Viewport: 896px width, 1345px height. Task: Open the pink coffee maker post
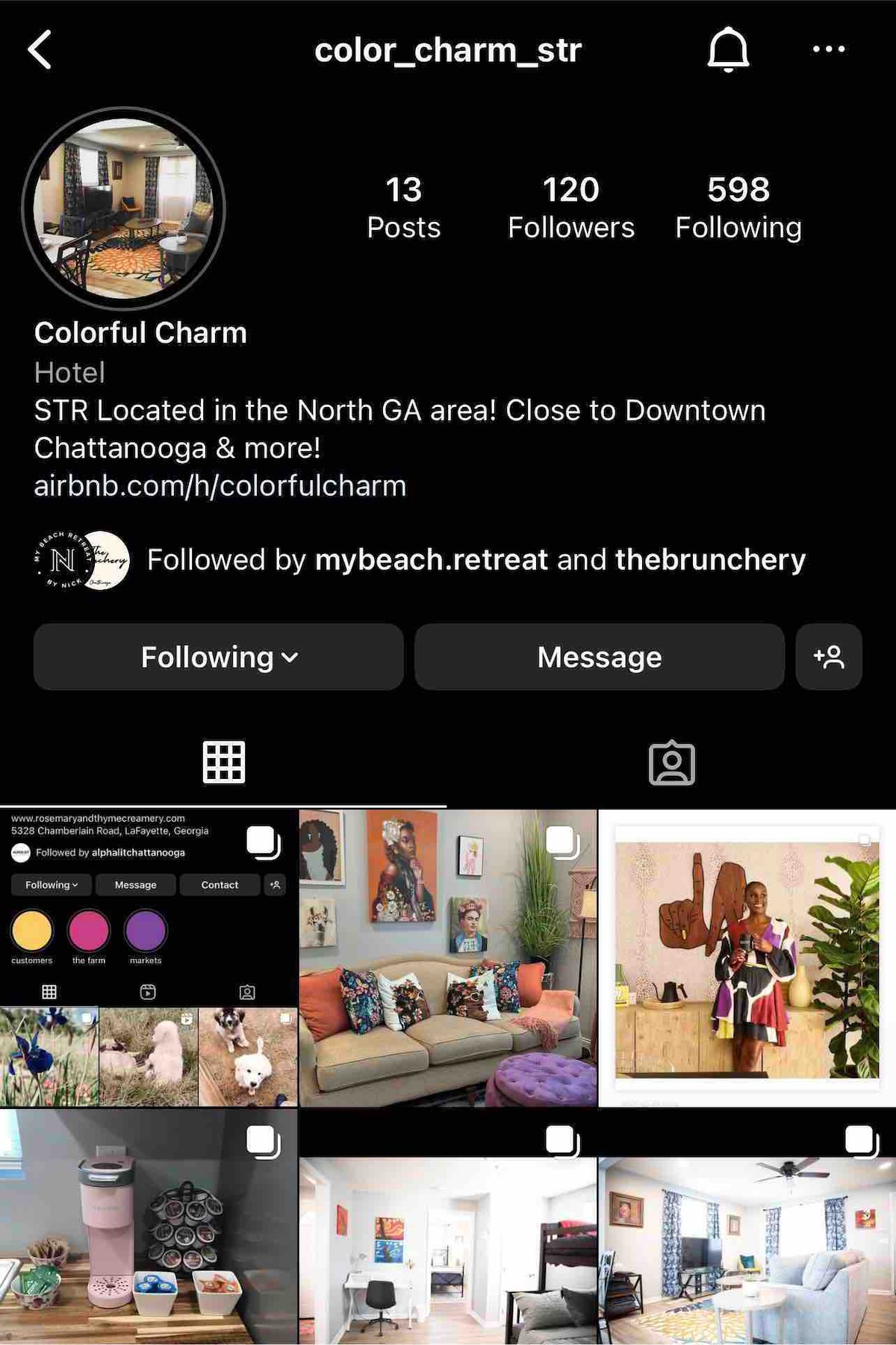coord(149,1226)
